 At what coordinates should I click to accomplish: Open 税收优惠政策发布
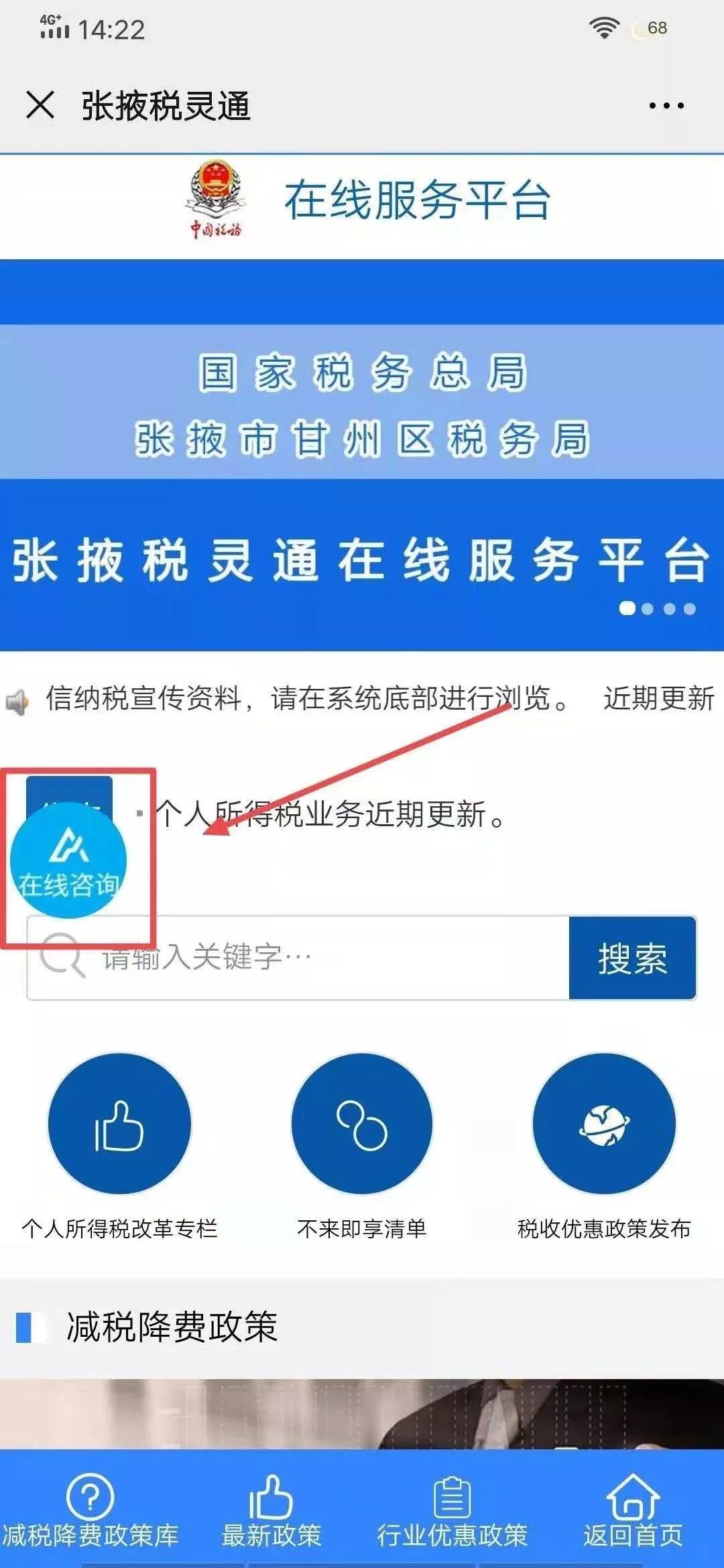(604, 1147)
